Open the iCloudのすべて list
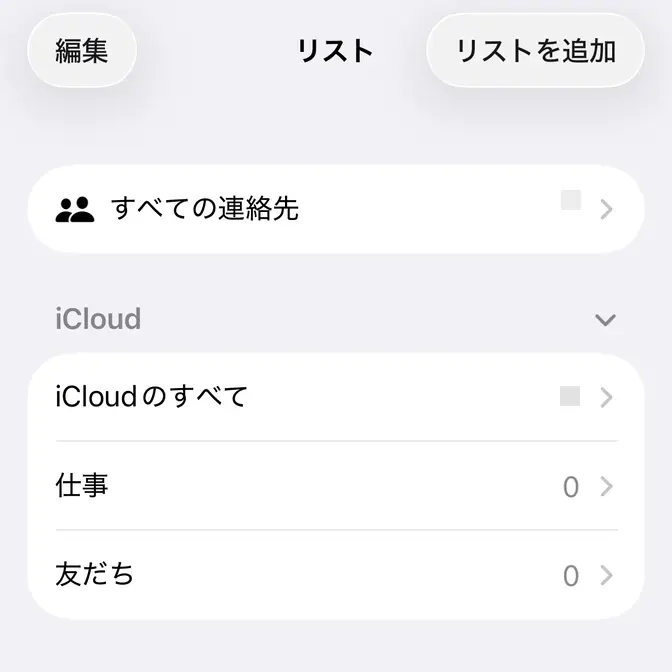This screenshot has height=672, width=672. pos(335,397)
